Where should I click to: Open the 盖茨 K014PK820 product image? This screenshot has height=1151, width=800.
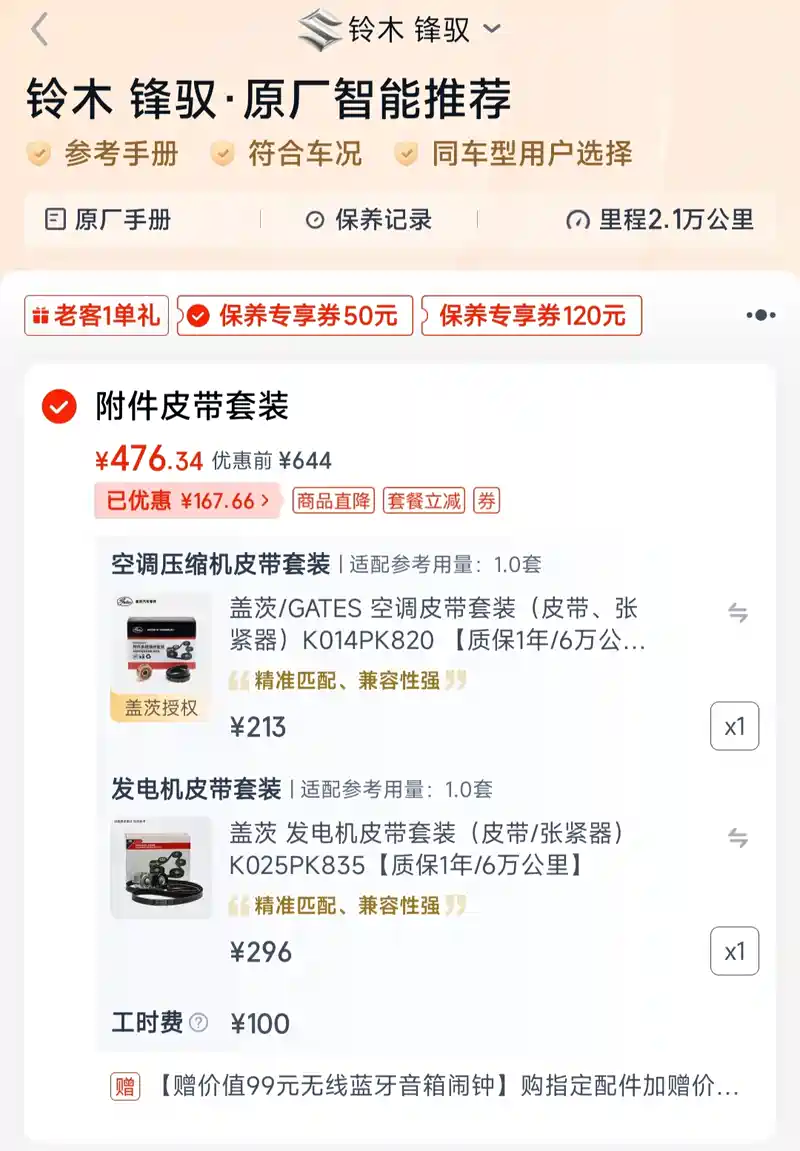coord(161,656)
